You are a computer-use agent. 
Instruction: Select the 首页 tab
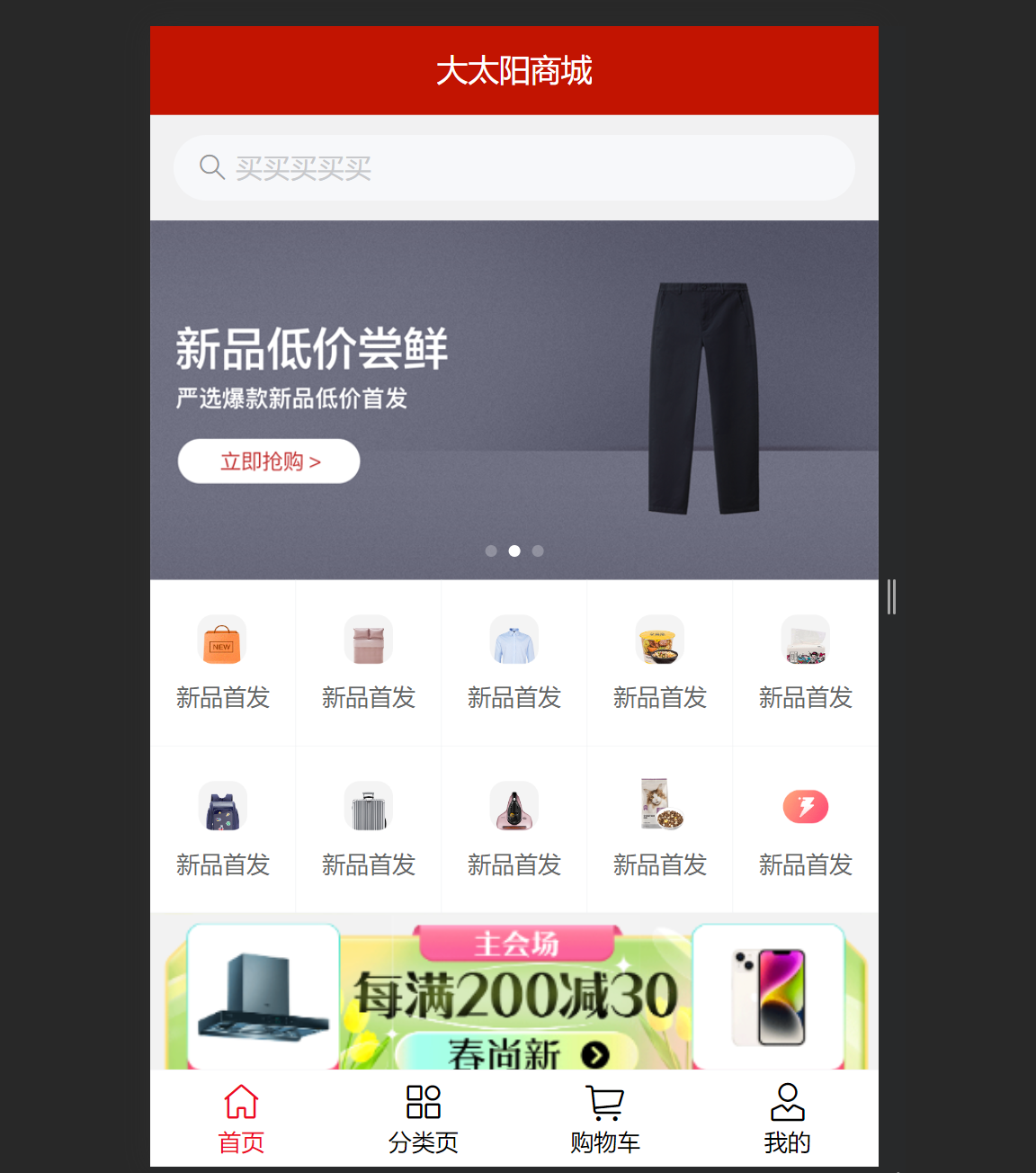[241, 1119]
